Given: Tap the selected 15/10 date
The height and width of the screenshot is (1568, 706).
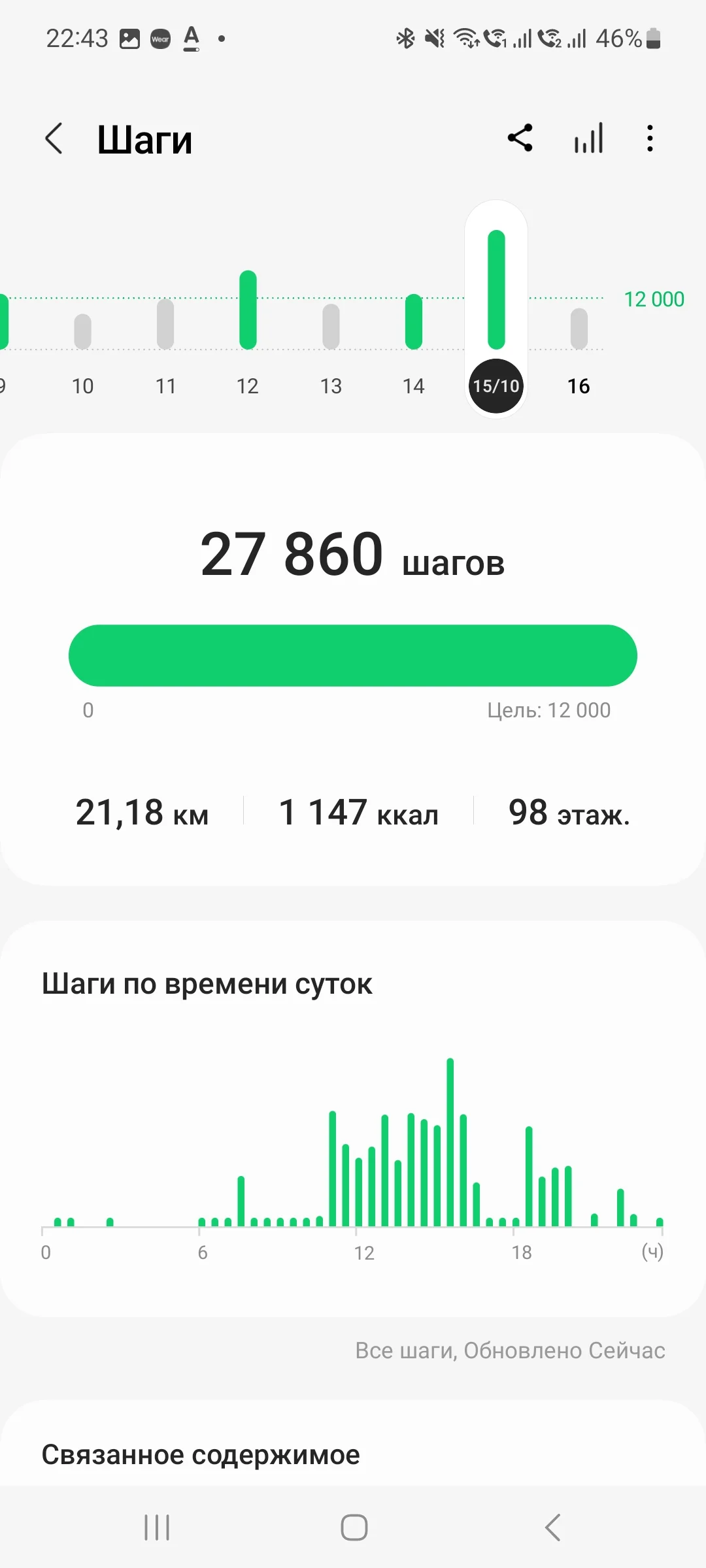Looking at the screenshot, I should [x=496, y=385].
